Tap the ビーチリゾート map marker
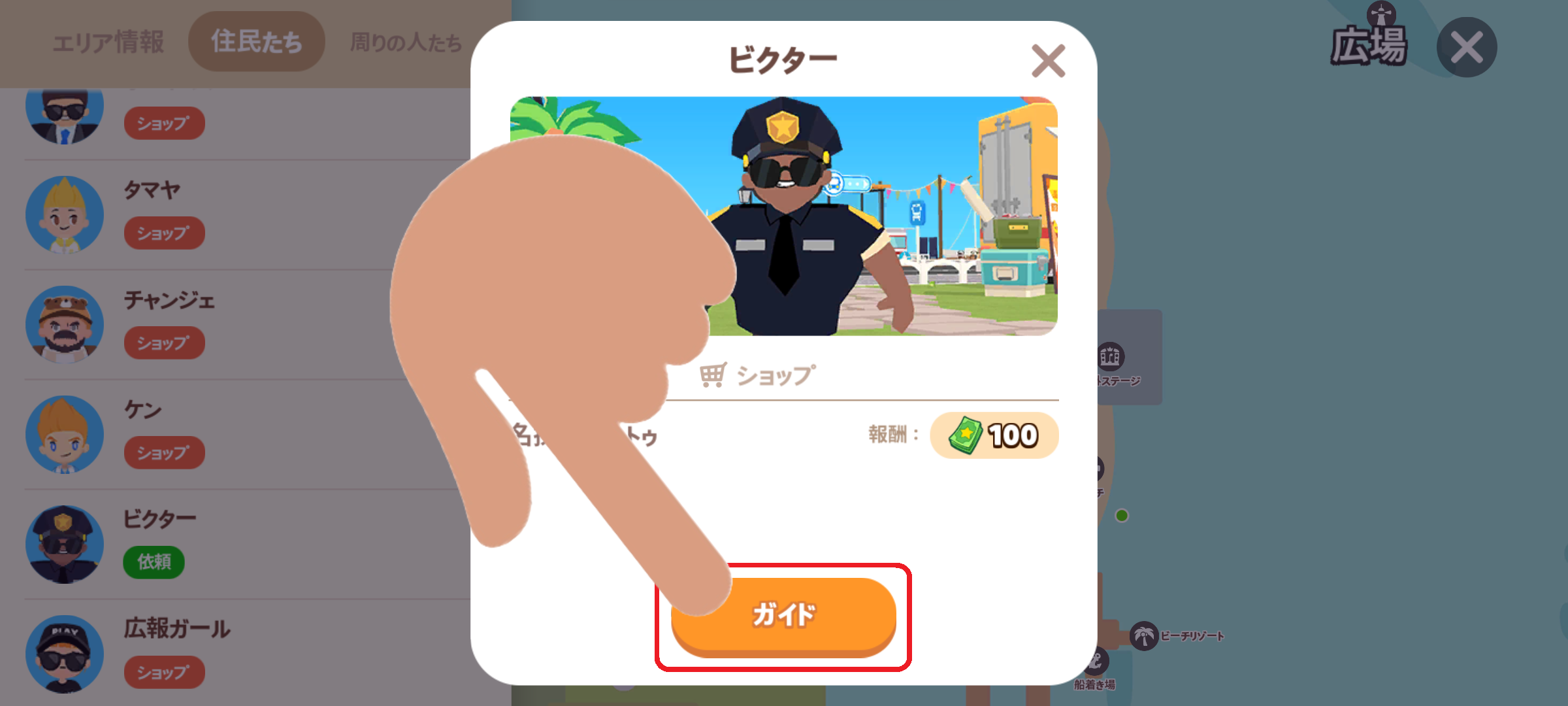The width and height of the screenshot is (1568, 706). [1144, 635]
